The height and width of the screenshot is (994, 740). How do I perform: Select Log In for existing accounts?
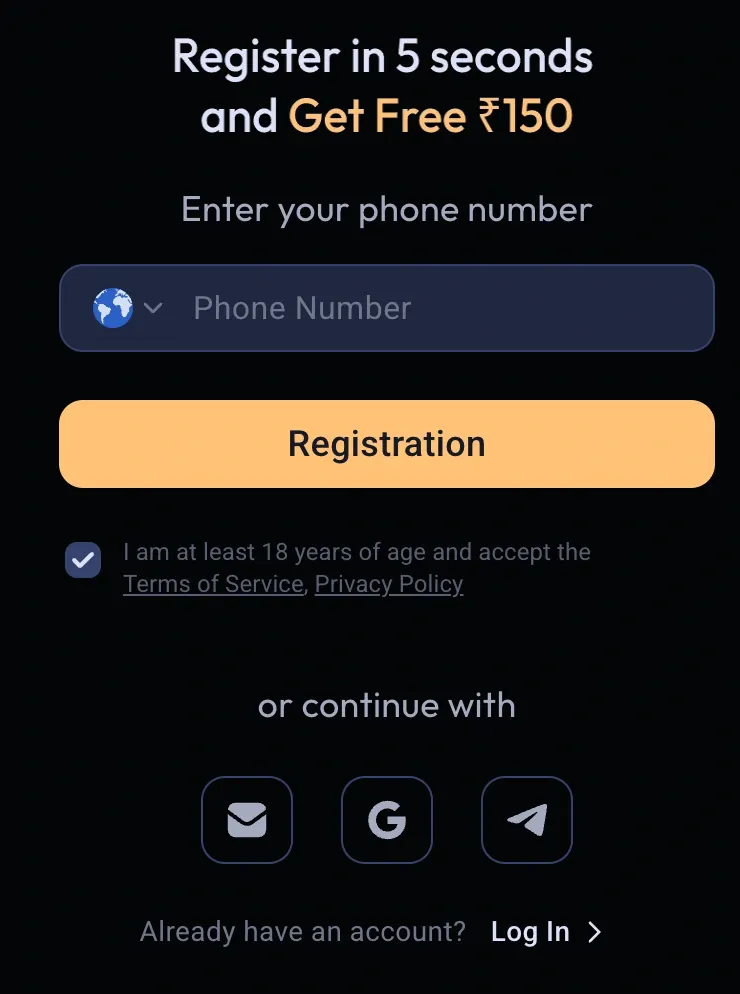530,931
